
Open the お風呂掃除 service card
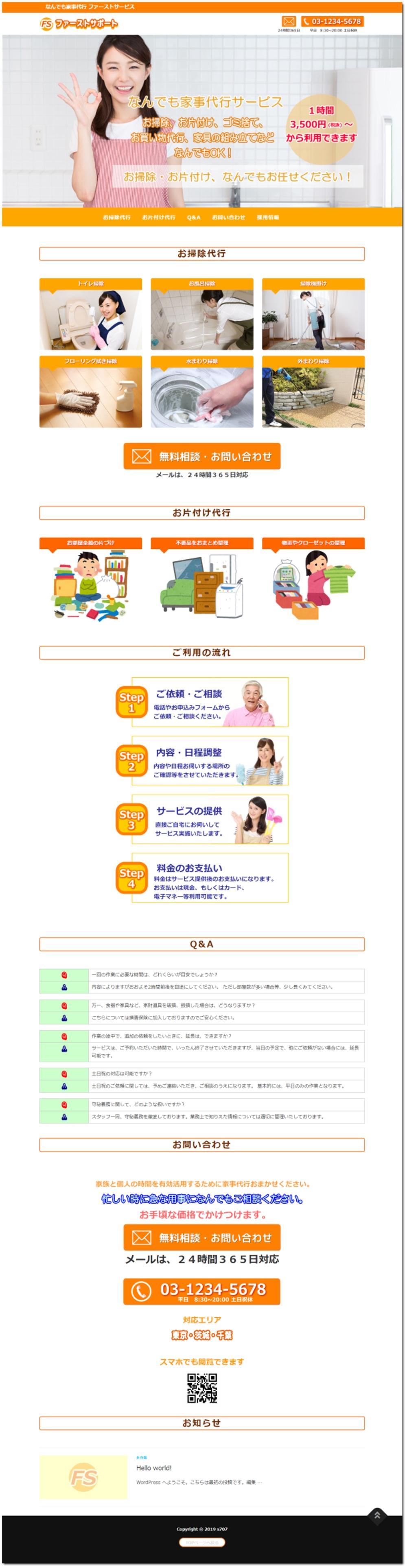pyautogui.click(x=202, y=314)
